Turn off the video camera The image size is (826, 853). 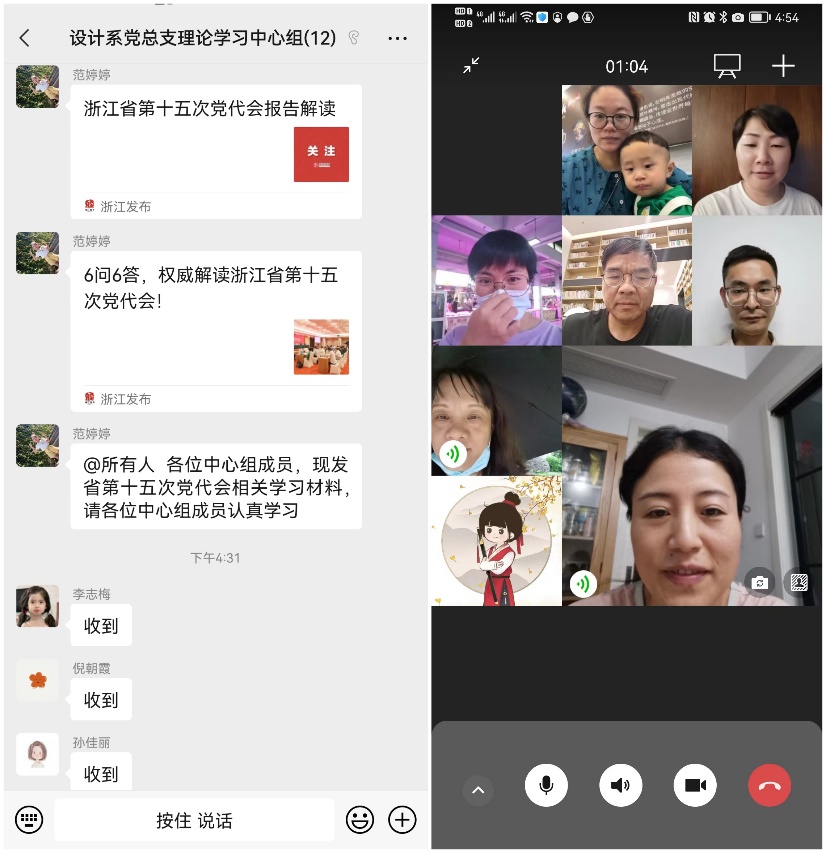pos(695,786)
